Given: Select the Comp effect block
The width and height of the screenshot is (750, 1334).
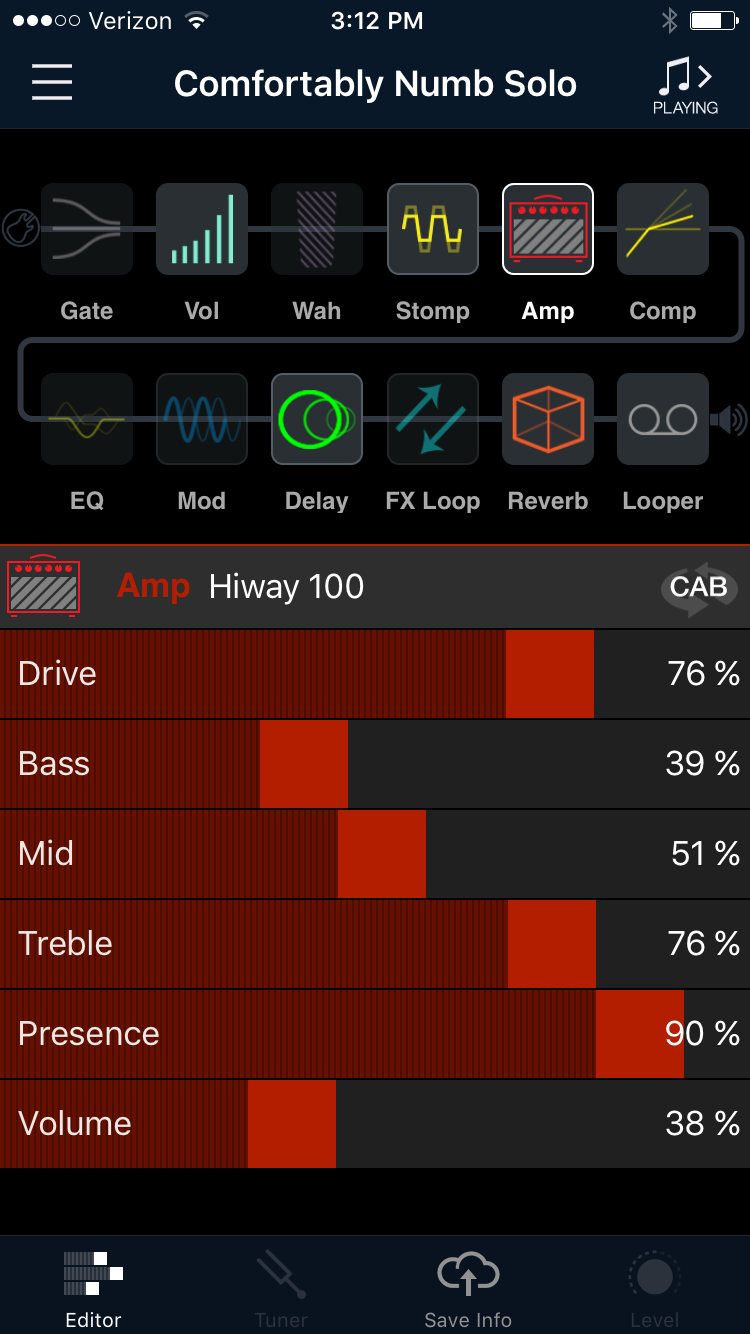Looking at the screenshot, I should tap(662, 229).
